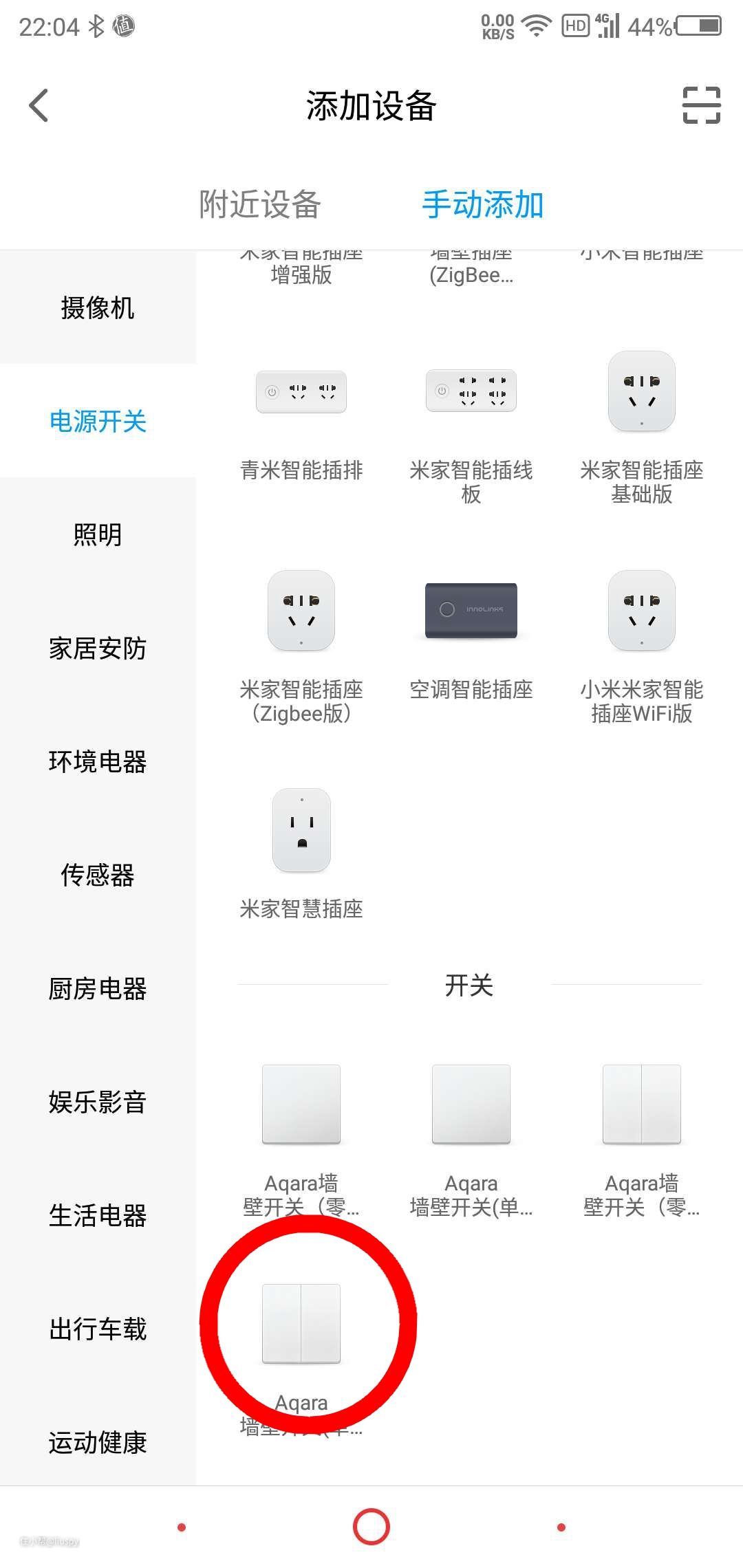Open the 摄像机 category
743x1568 pixels.
tap(98, 307)
